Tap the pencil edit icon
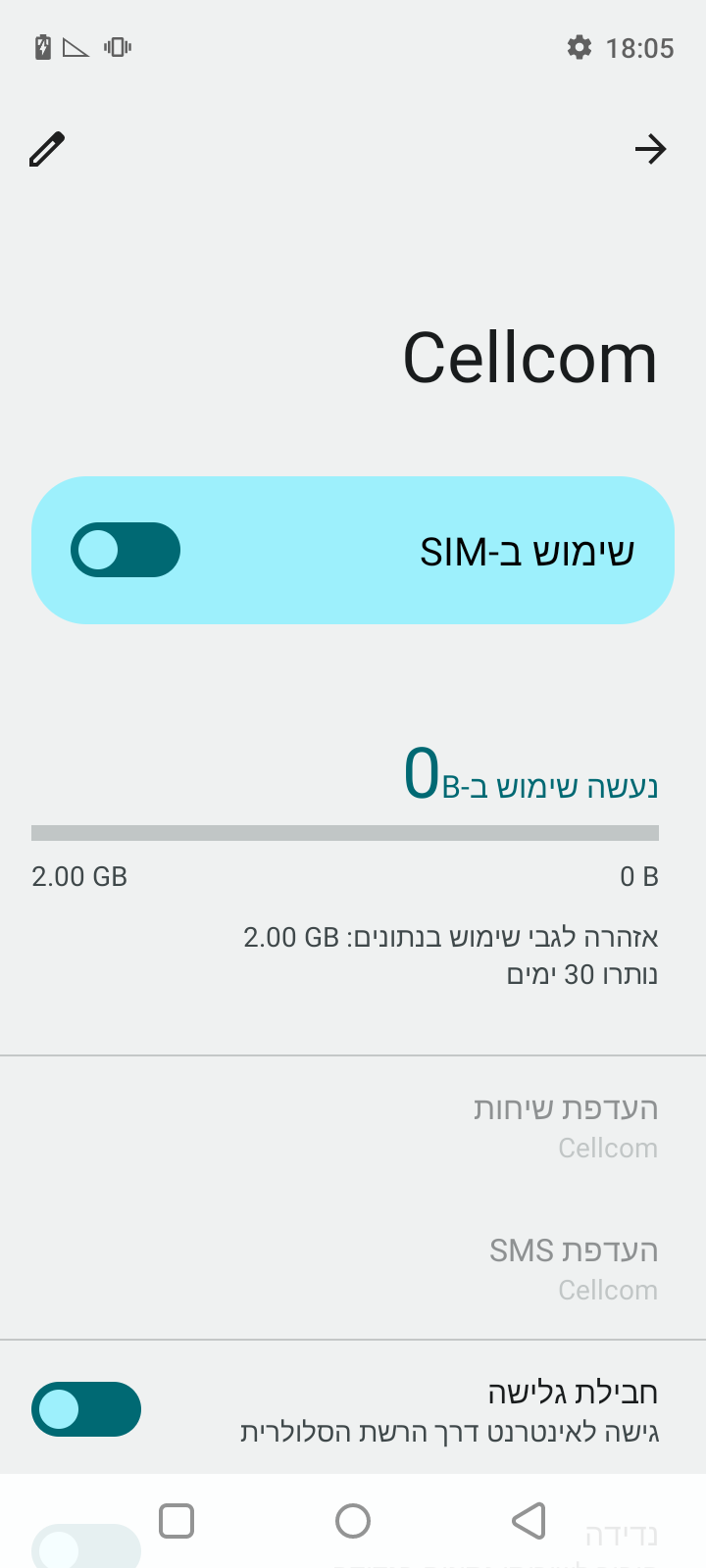Screen dimensions: 706x1568 [46, 149]
